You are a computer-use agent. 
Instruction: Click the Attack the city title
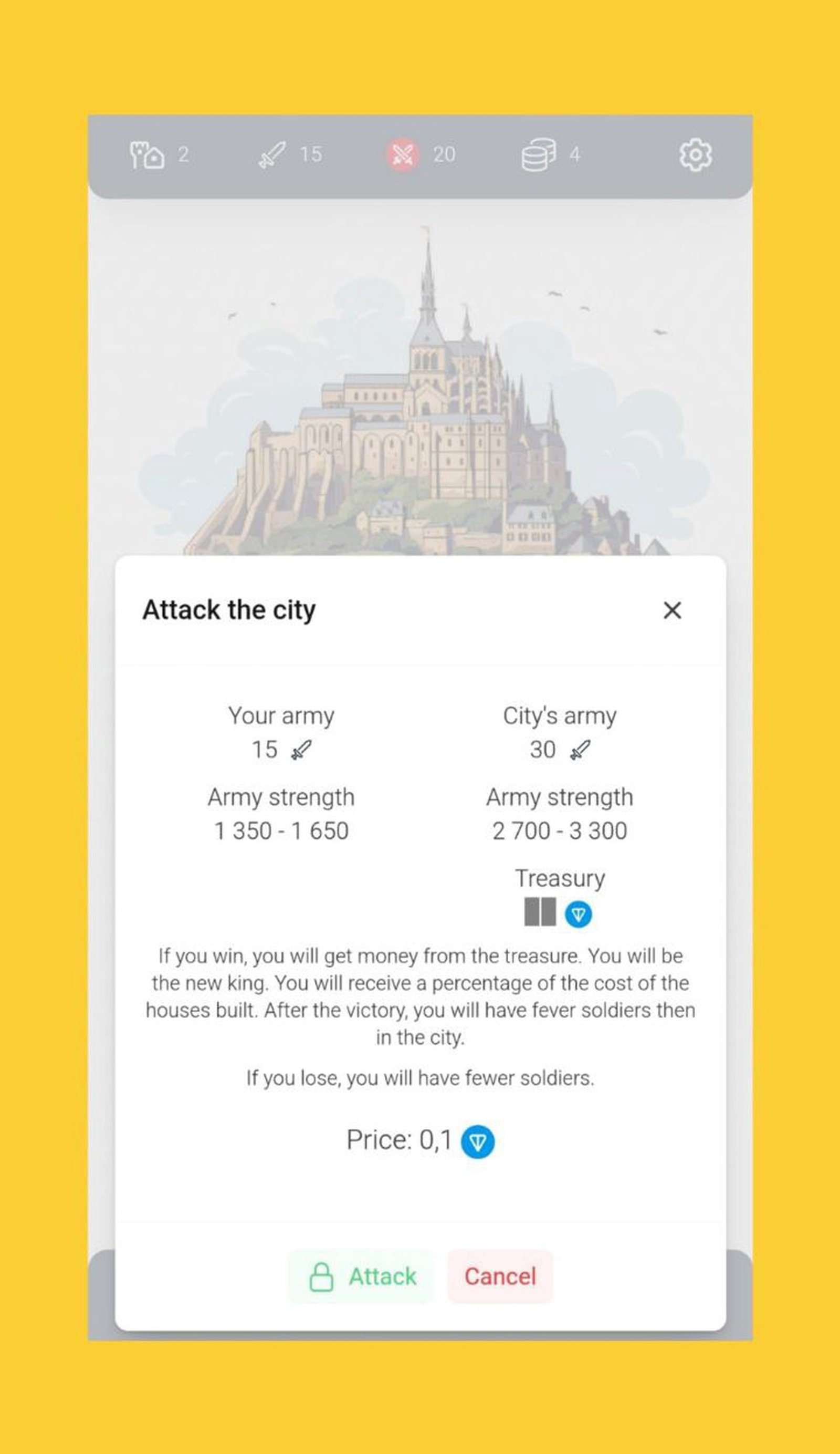tap(229, 610)
